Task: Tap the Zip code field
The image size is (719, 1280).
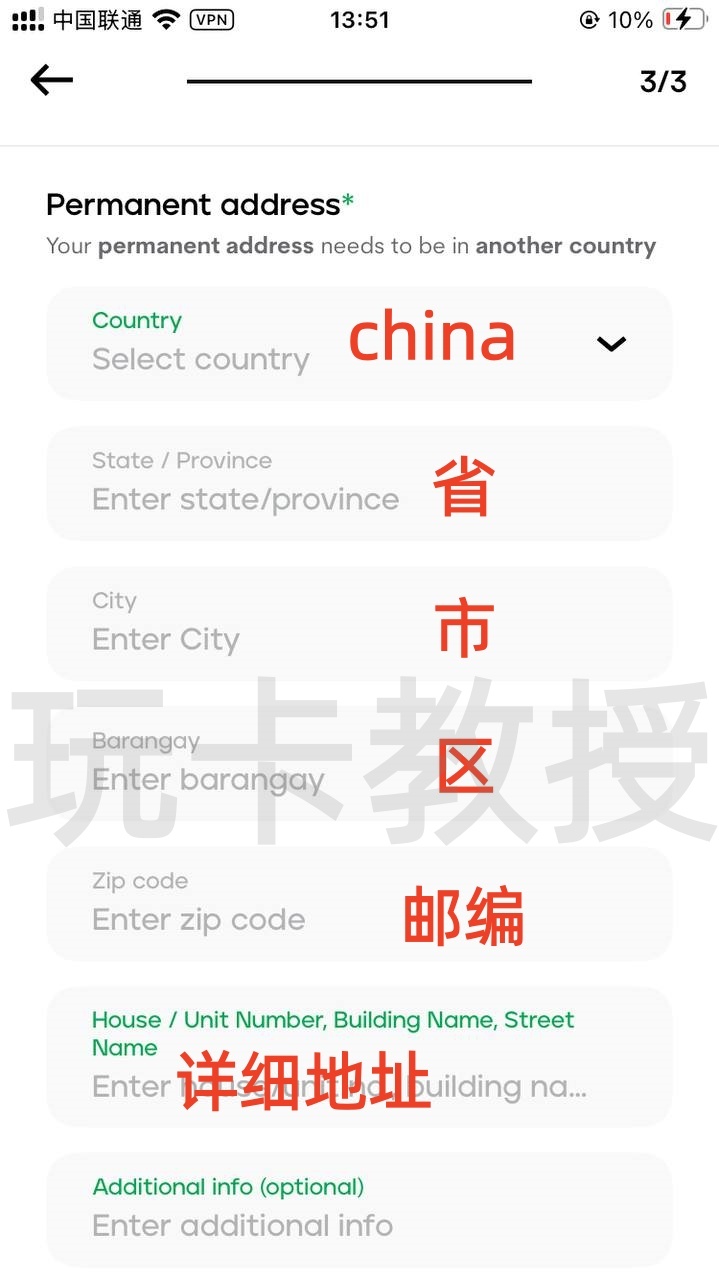Action: click(359, 903)
